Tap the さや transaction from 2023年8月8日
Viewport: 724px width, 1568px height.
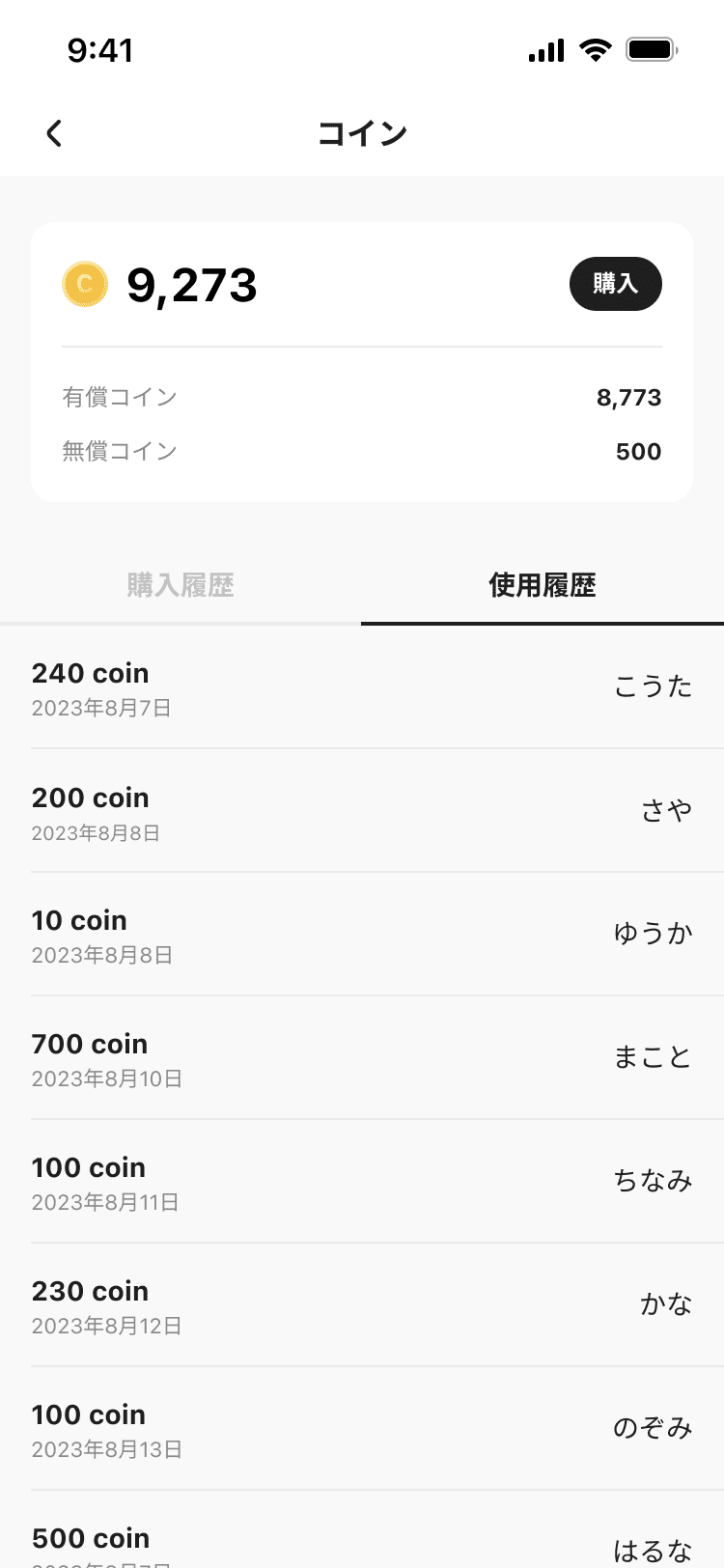tap(362, 811)
